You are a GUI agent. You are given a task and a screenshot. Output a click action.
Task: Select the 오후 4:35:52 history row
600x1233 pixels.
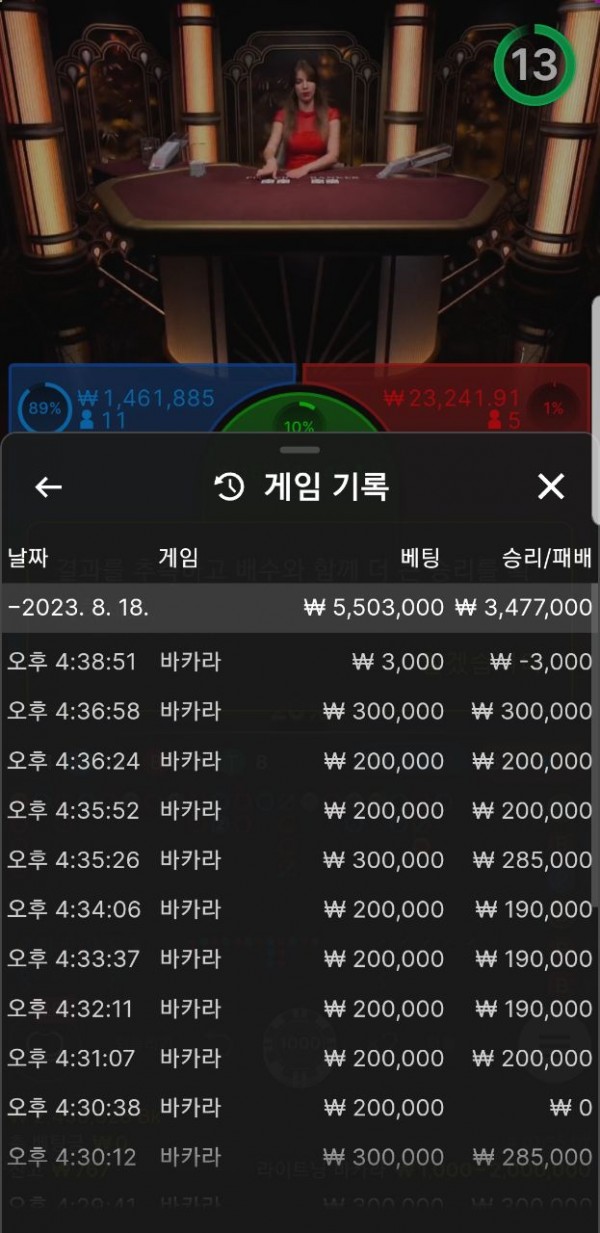pyautogui.click(x=300, y=810)
